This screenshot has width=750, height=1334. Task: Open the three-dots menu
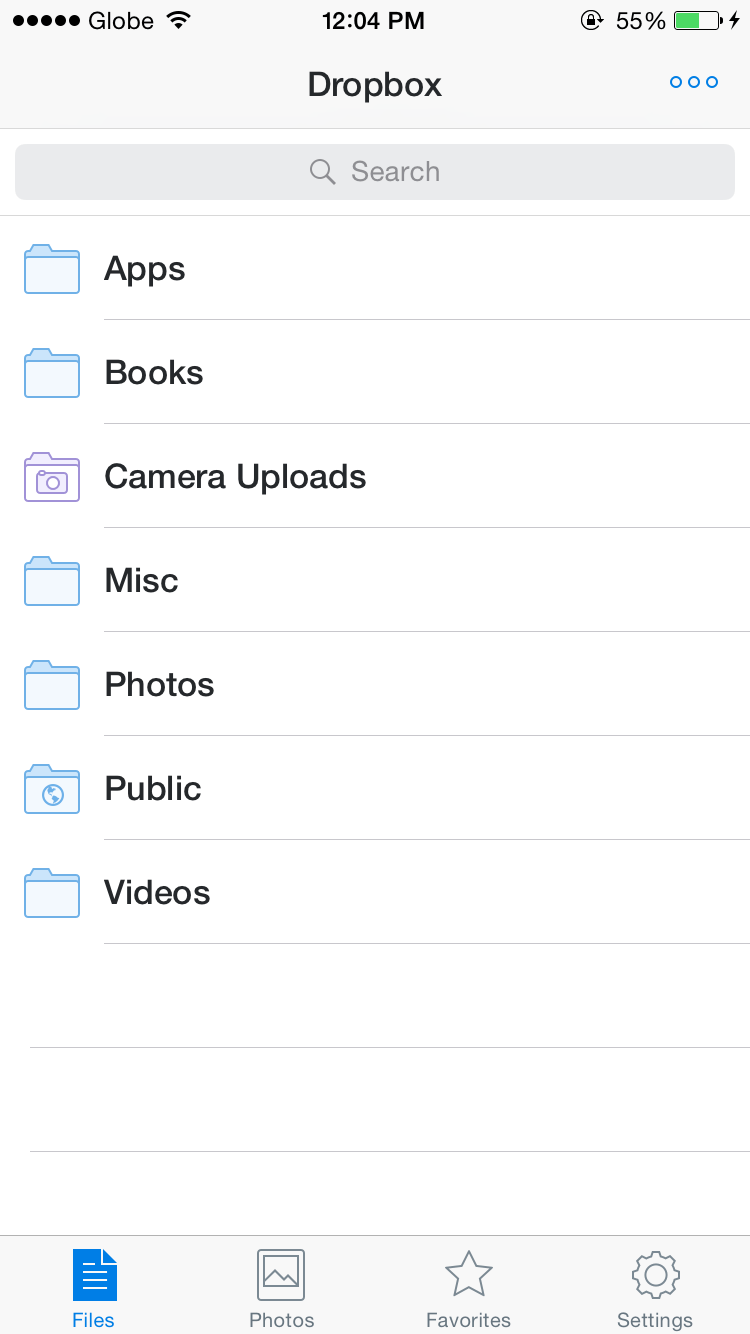(x=693, y=82)
